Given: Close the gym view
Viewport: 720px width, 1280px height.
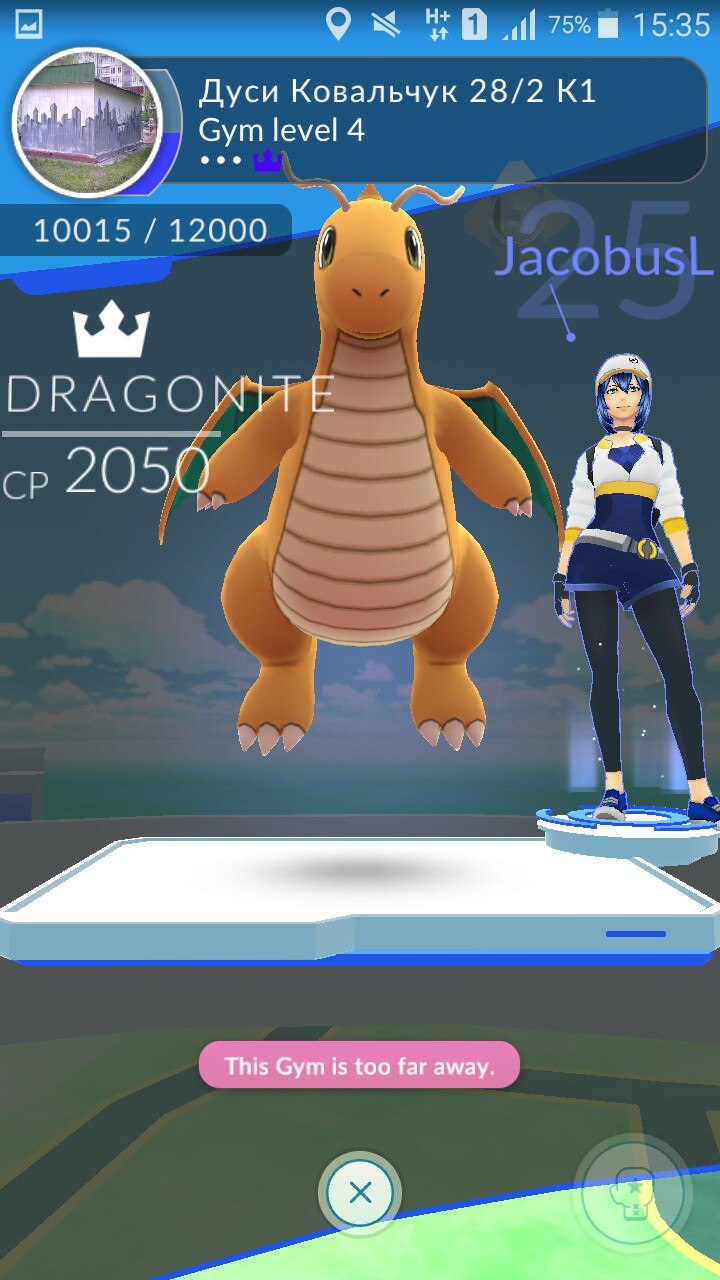Looking at the screenshot, I should coord(360,1192).
